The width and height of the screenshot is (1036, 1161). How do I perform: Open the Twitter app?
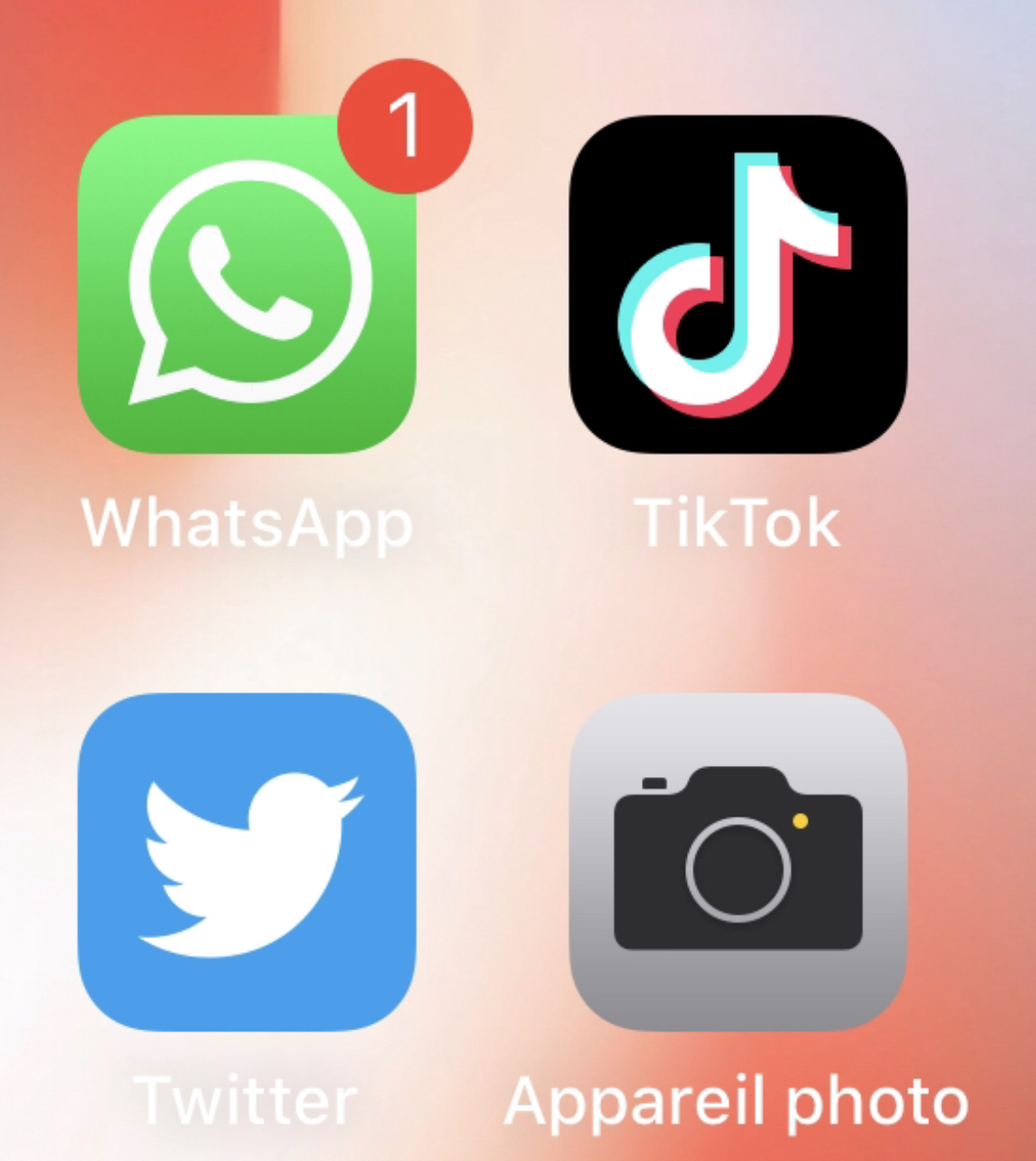[246, 862]
